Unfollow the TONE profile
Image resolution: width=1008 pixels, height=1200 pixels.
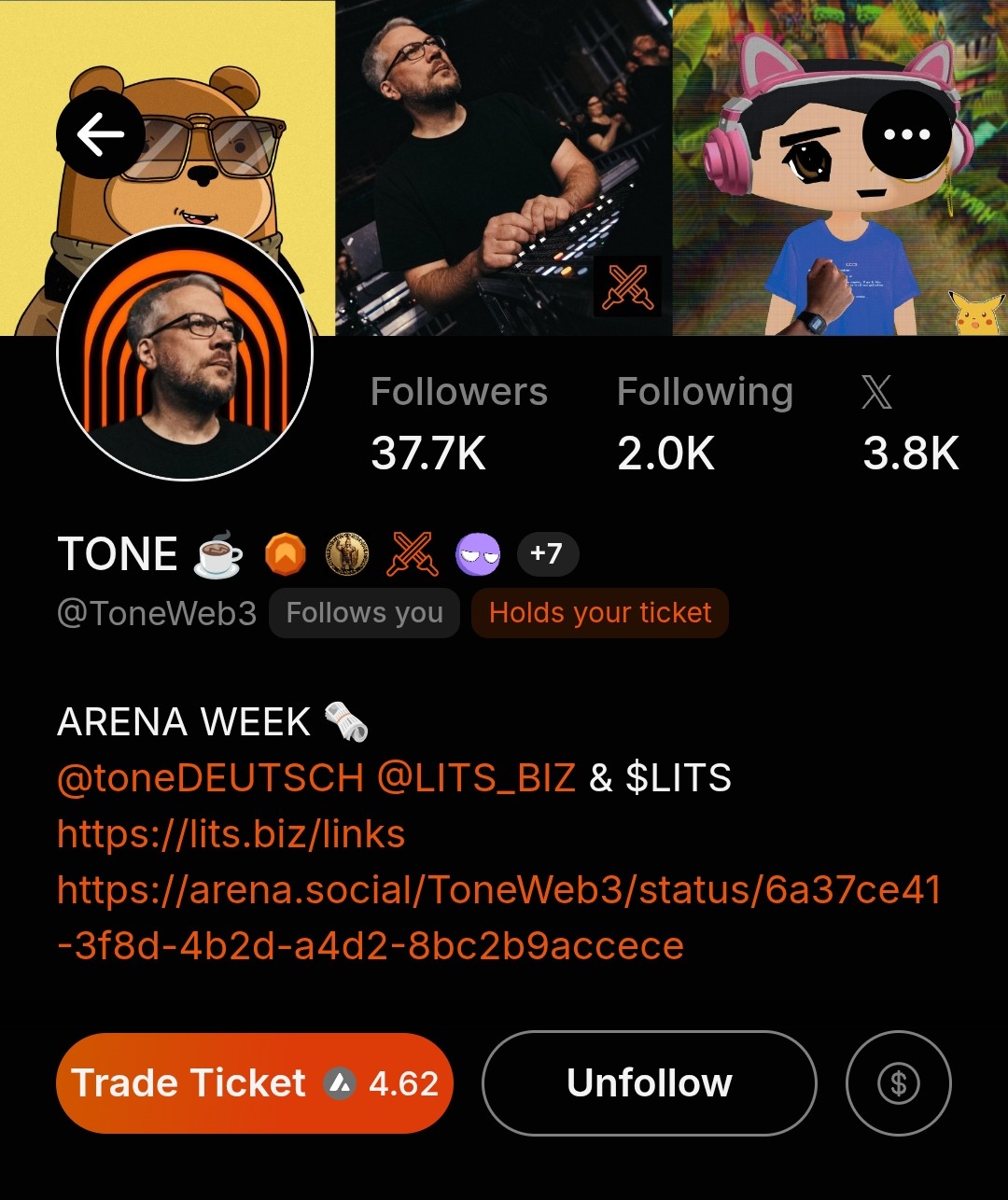pyautogui.click(x=650, y=1083)
